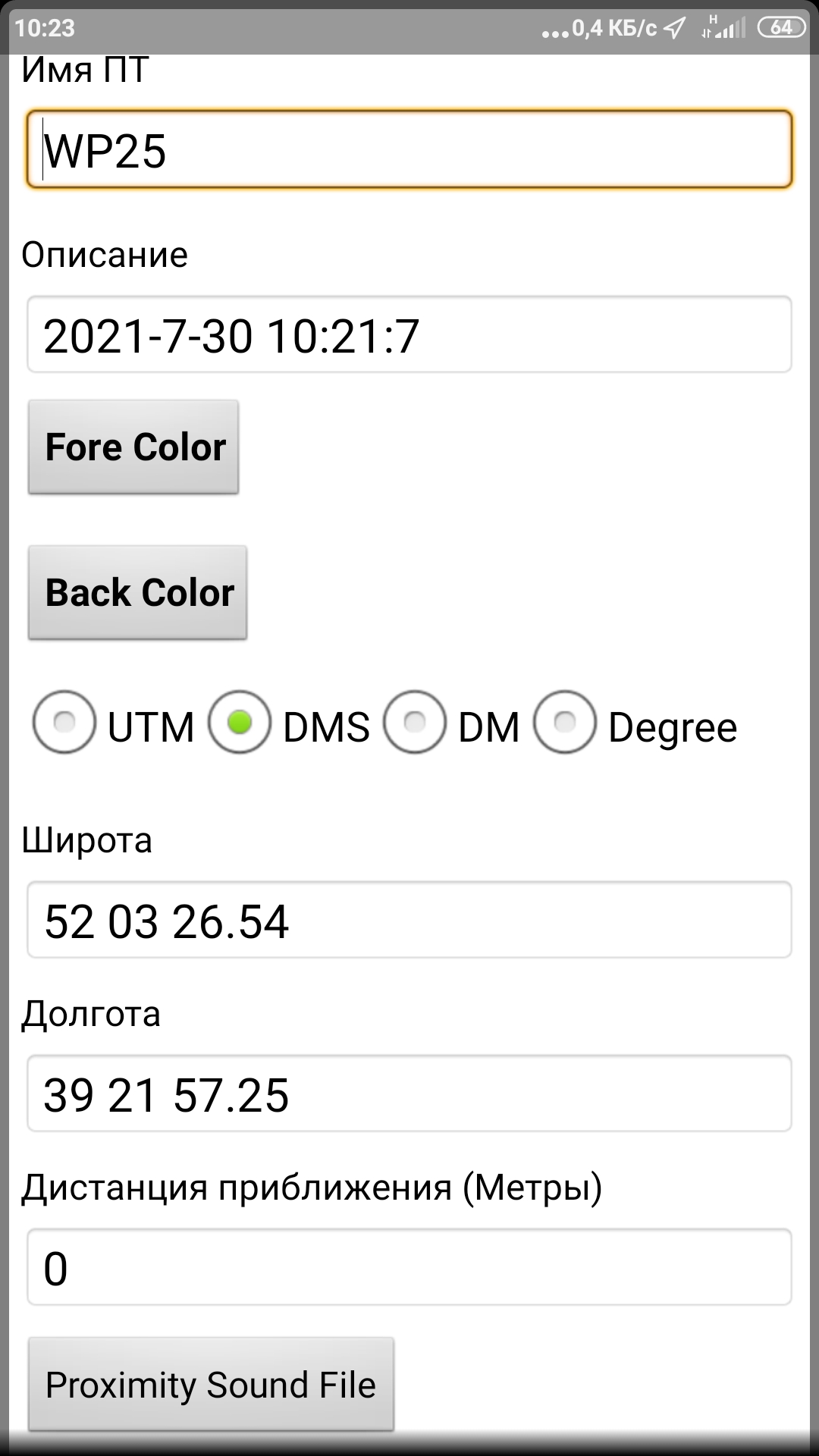The height and width of the screenshot is (1456, 819).
Task: Choose a Proximity Sound File
Action: point(211,1384)
